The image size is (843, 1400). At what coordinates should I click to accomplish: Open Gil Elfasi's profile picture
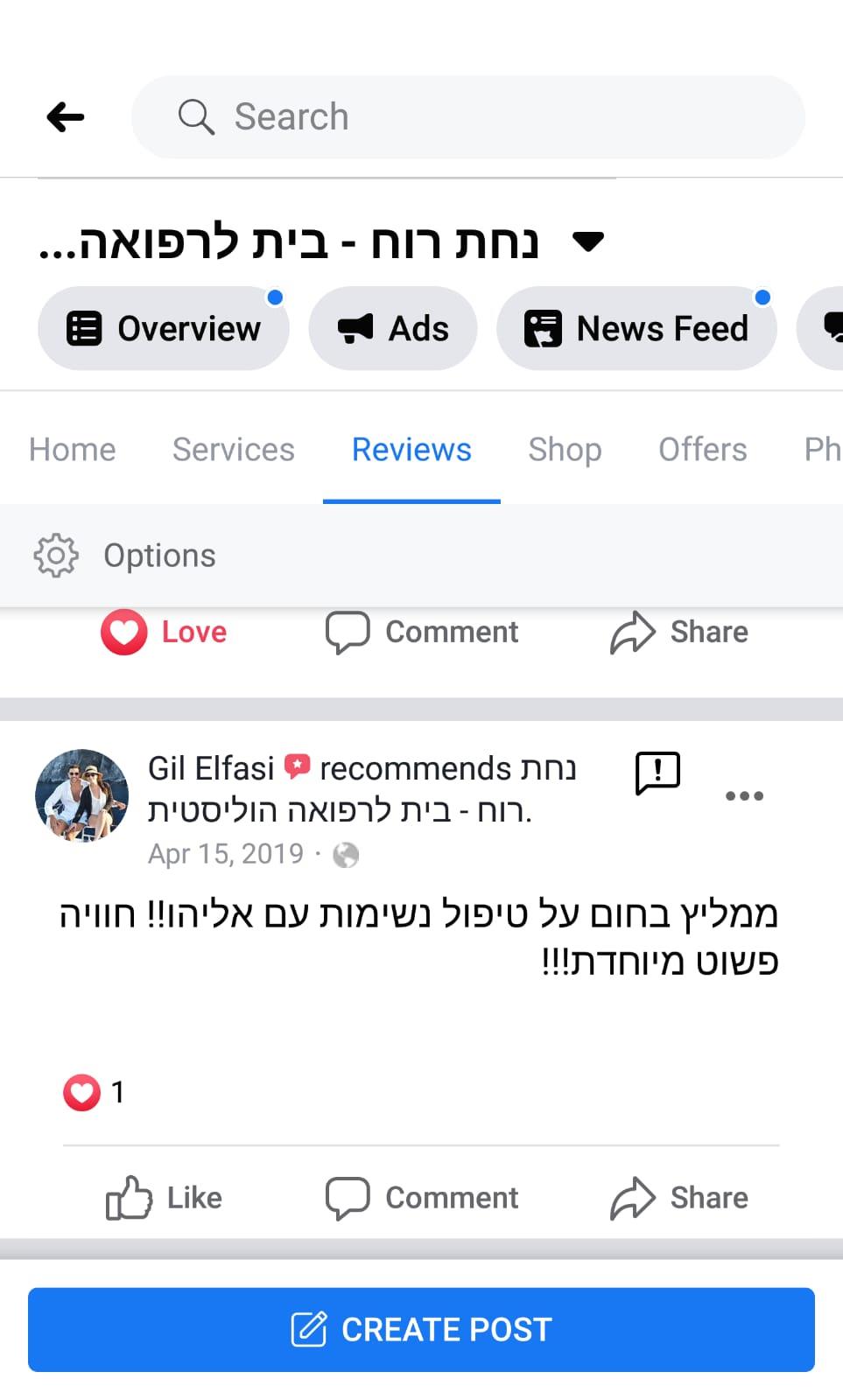point(81,795)
